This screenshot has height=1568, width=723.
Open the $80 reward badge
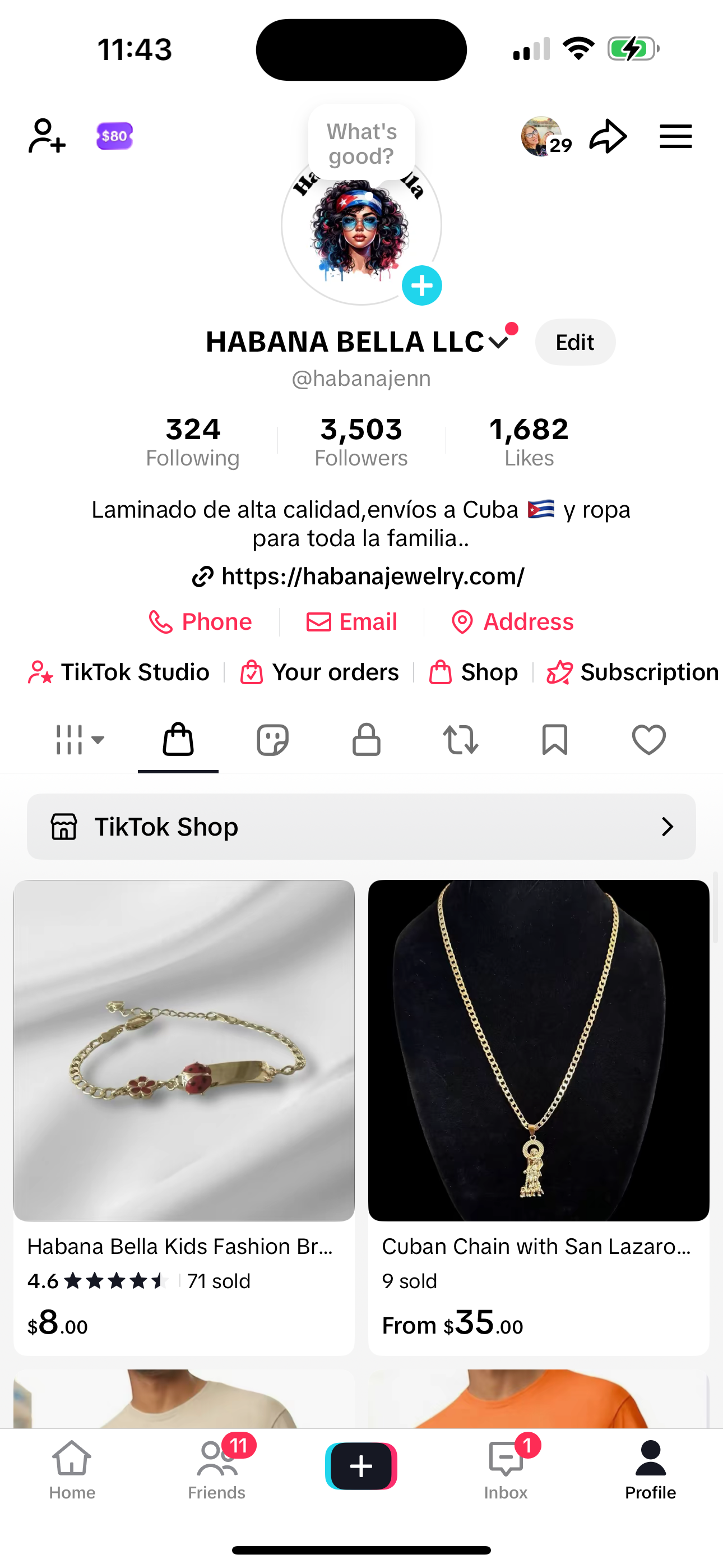[114, 136]
